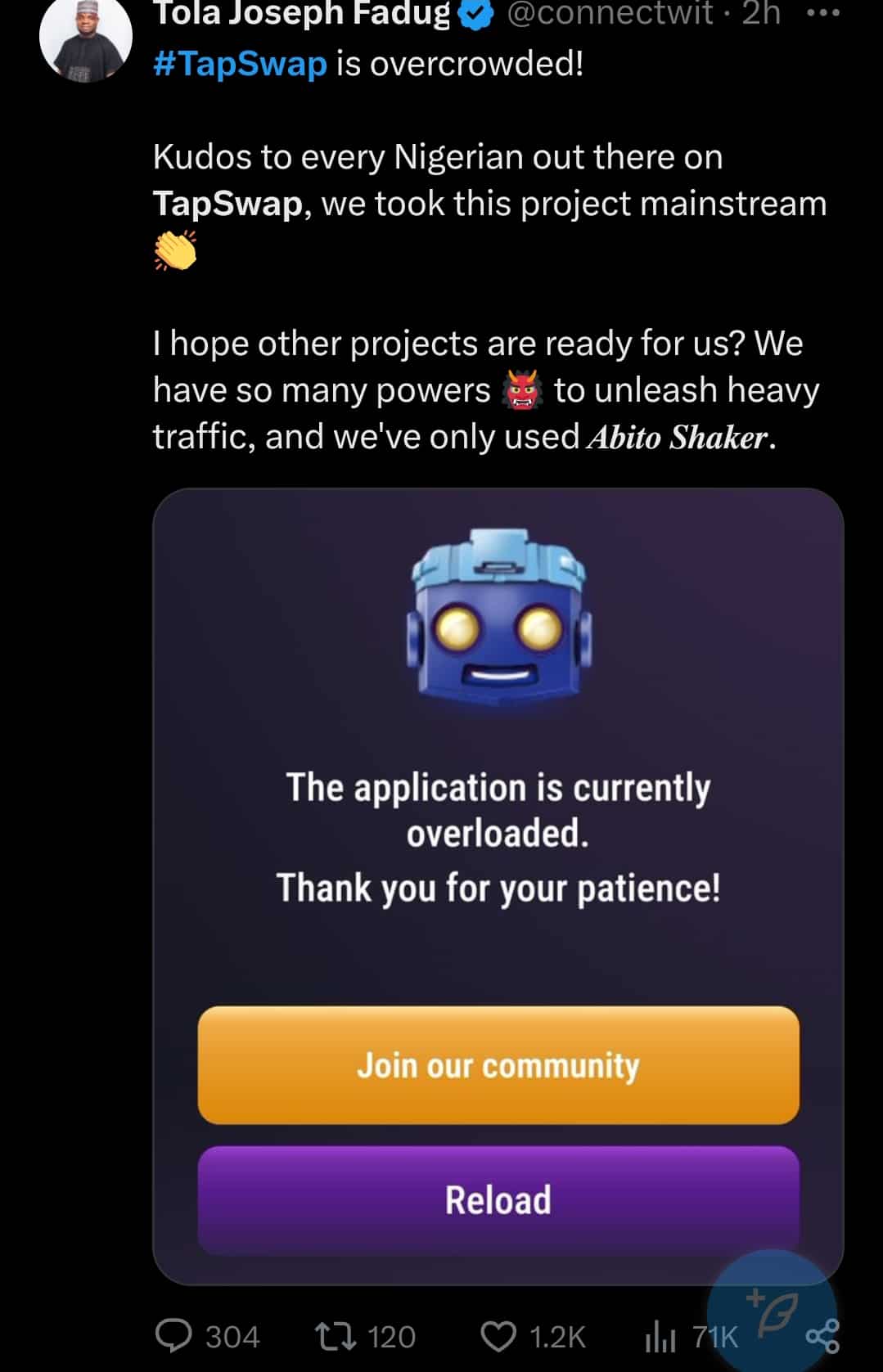The image size is (883, 1372).
Task: Open the tweet's three-dot overflow menu
Action: (x=822, y=13)
